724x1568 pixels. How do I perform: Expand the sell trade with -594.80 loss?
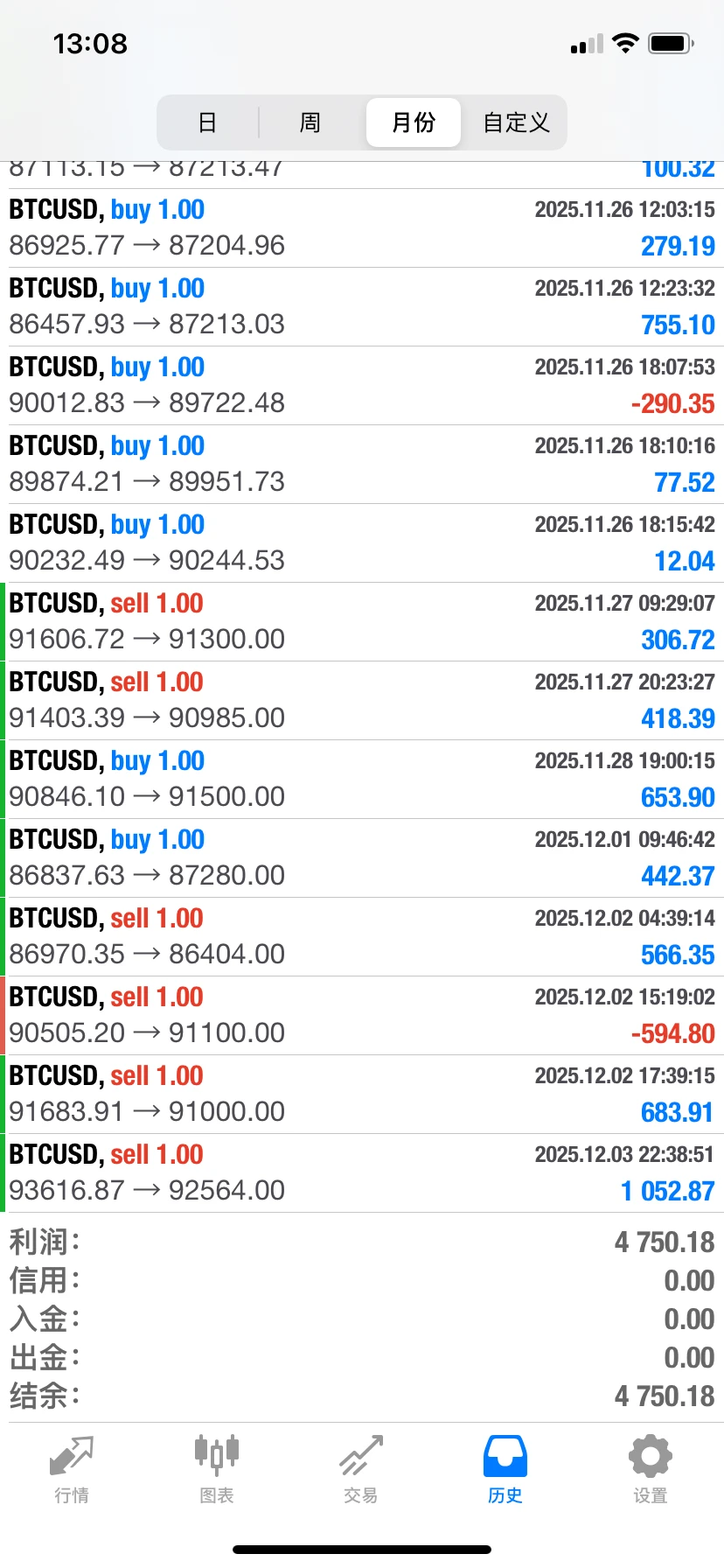point(362,1015)
